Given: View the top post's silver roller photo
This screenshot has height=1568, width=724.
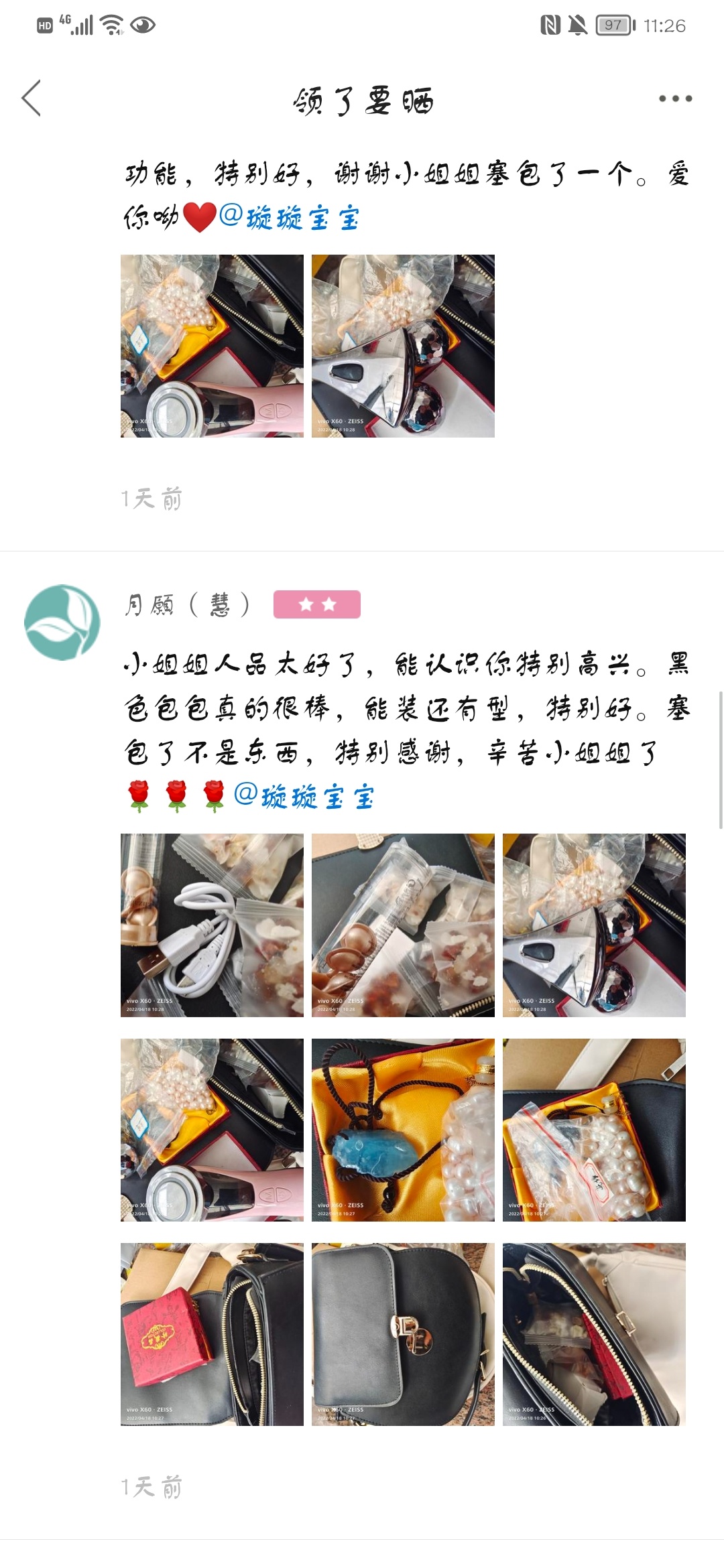Looking at the screenshot, I should 403,346.
